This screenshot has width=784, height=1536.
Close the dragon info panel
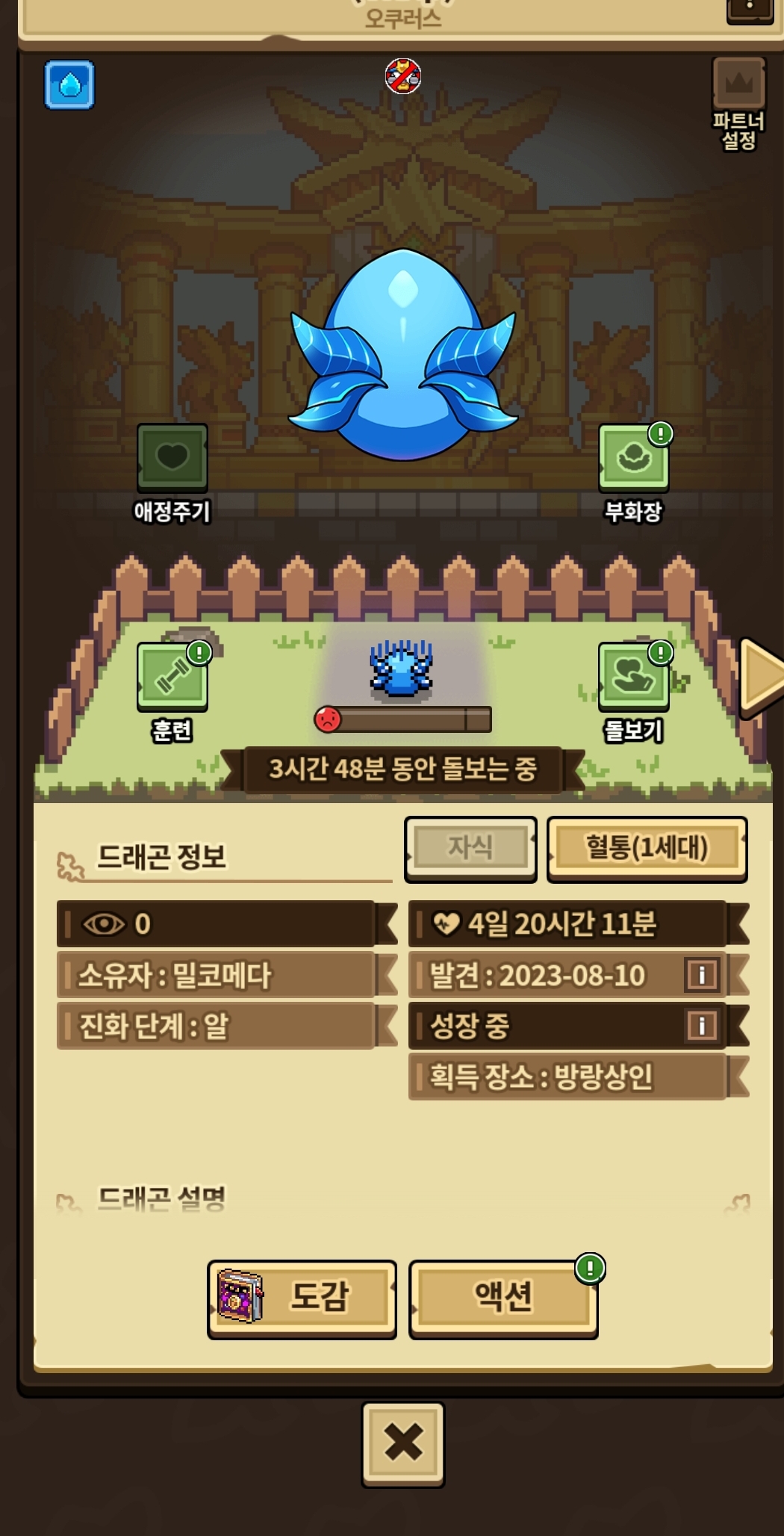[403, 1443]
